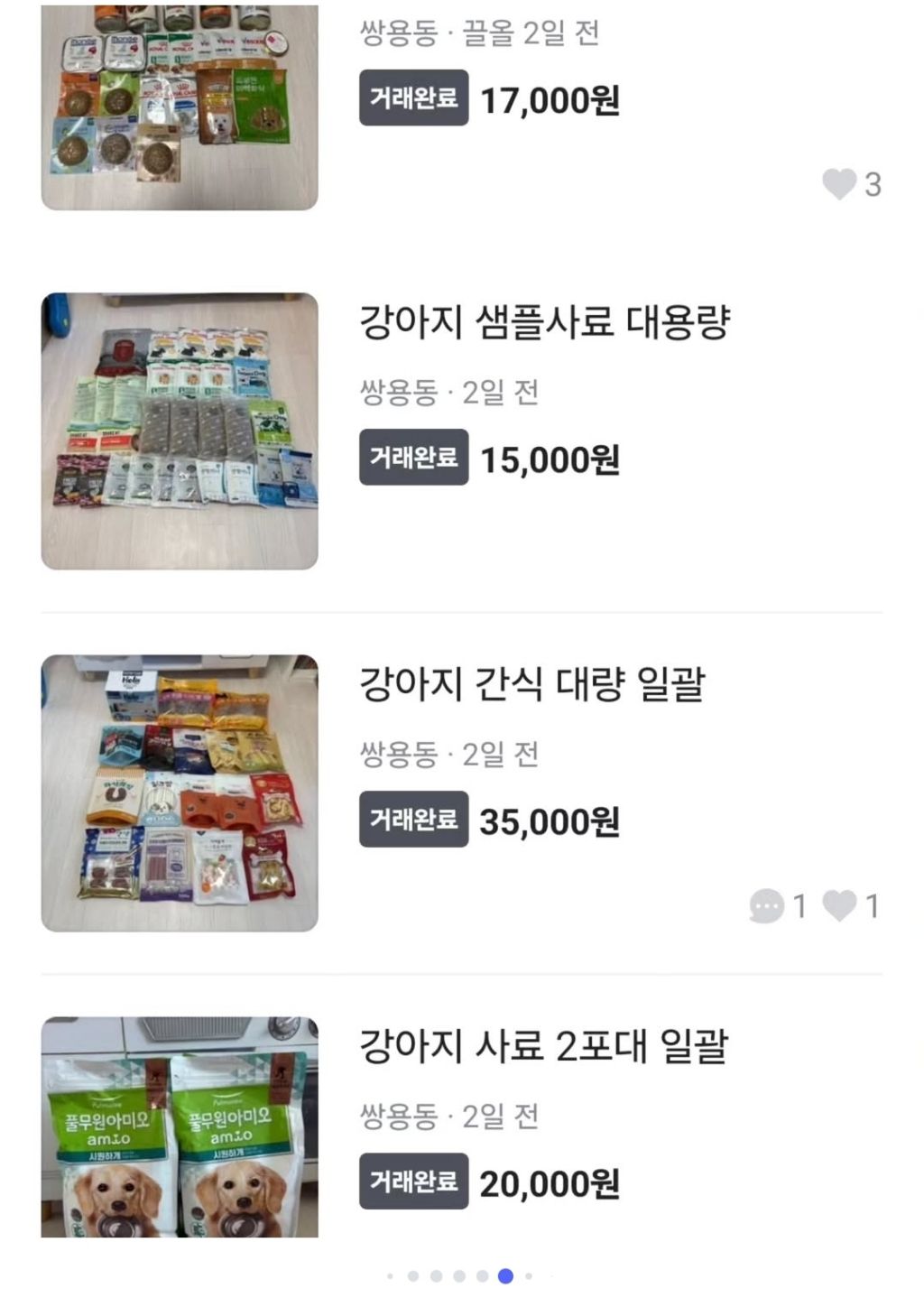Image resolution: width=924 pixels, height=1307 pixels.
Task: View the 강아지 간식 대량 일괄 listing
Action: click(x=531, y=684)
